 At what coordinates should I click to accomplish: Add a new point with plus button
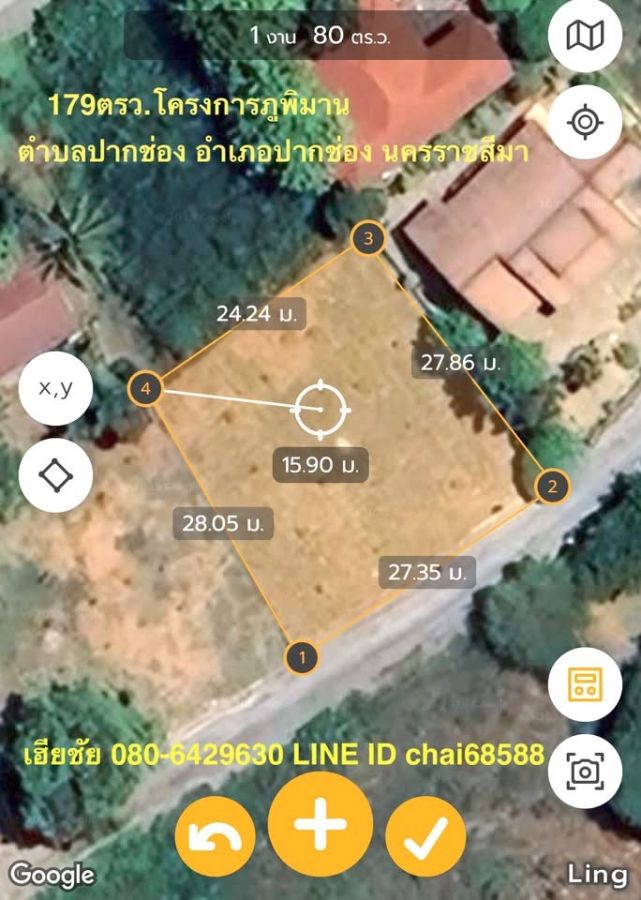point(320,824)
